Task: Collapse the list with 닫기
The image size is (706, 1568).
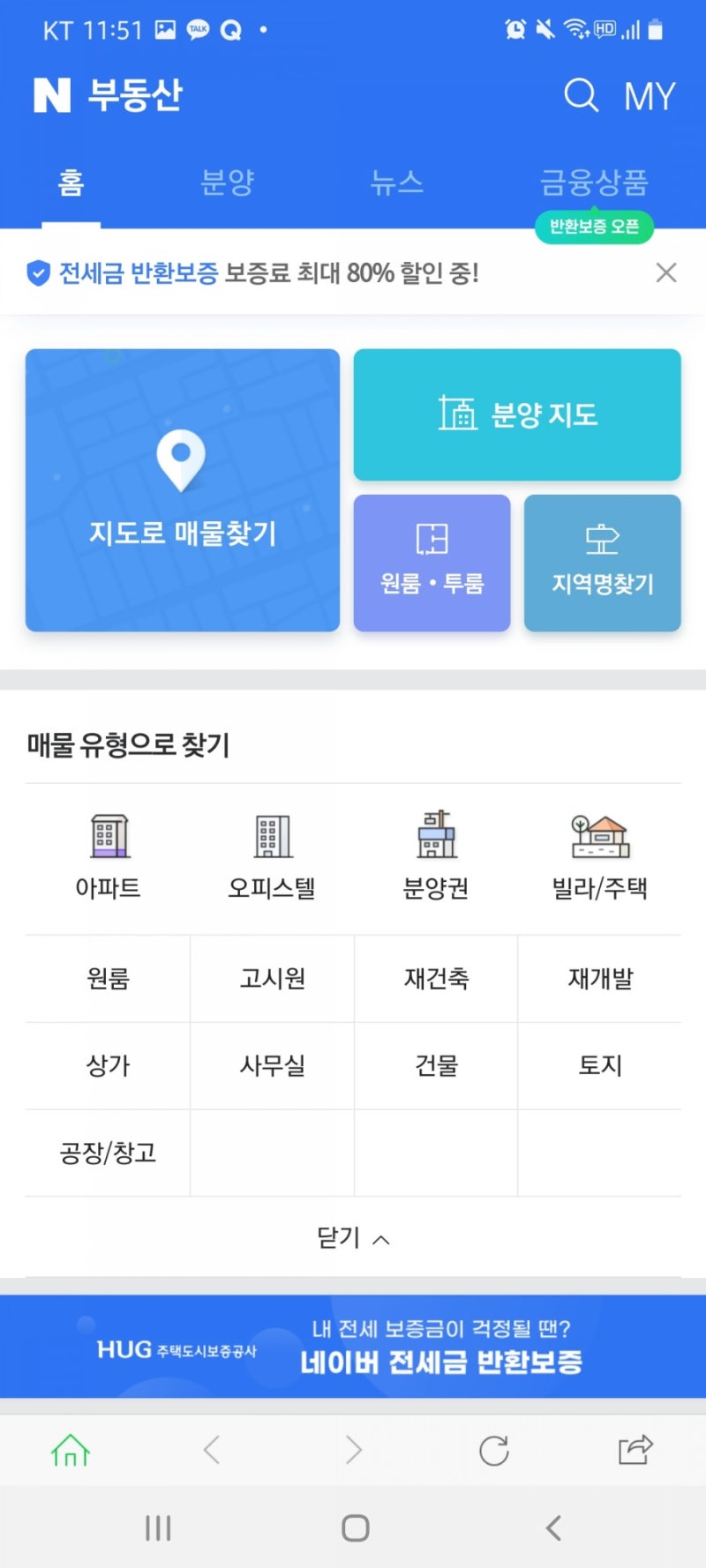Action: coord(353,1238)
